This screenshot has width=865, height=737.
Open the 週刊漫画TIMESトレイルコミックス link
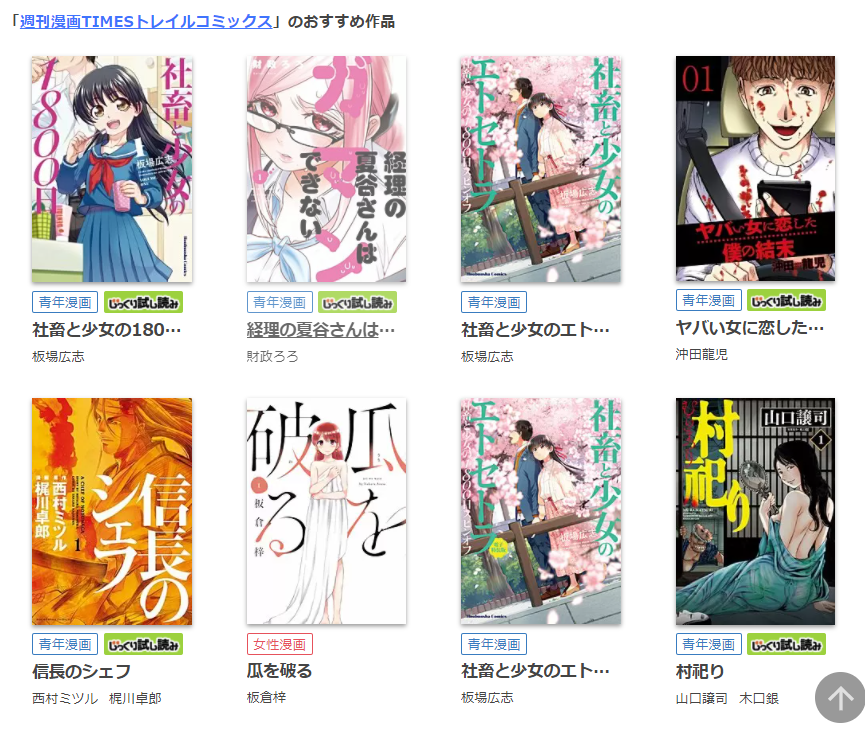coord(145,21)
